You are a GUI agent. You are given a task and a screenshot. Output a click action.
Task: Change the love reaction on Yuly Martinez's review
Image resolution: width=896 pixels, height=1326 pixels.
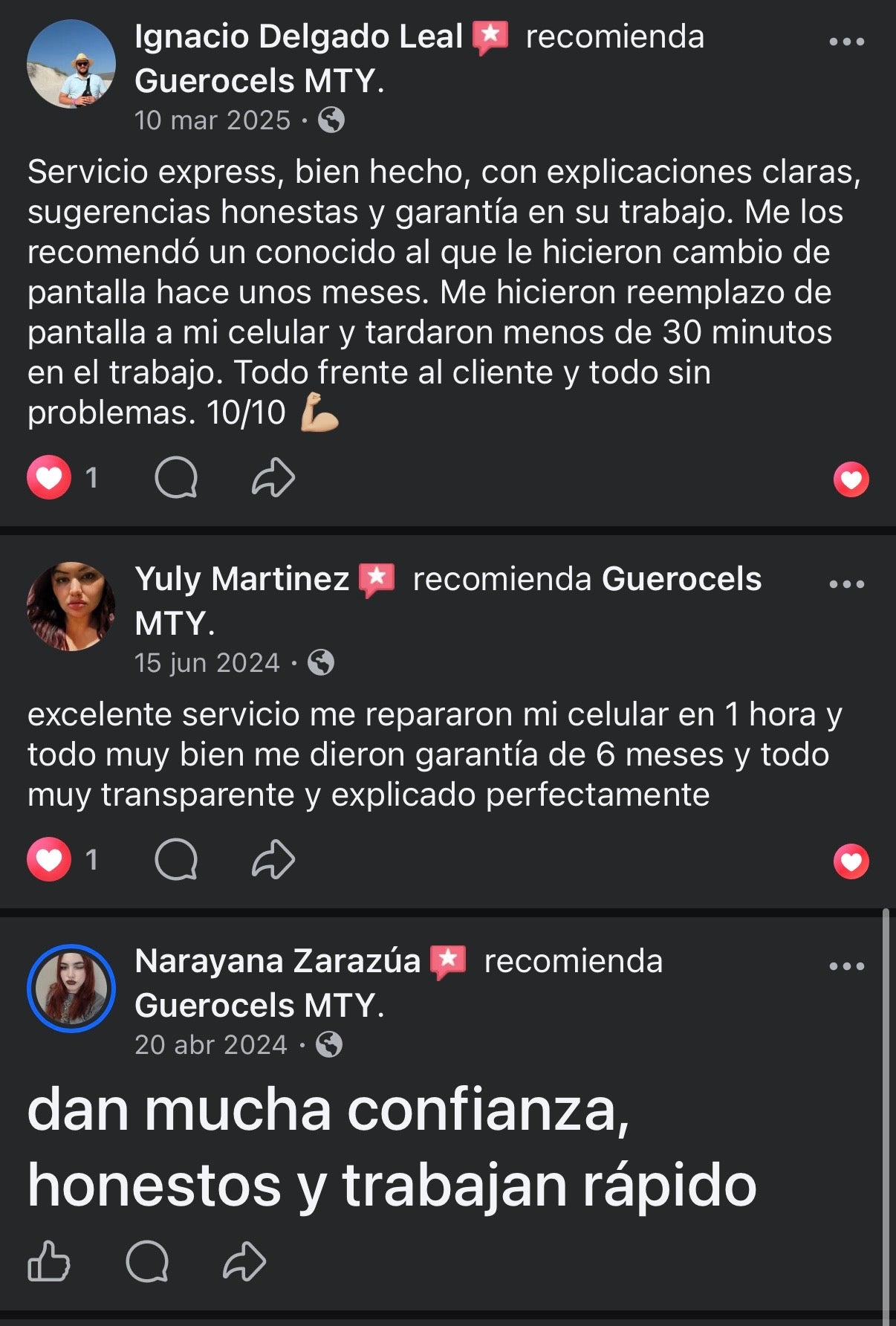point(851,861)
